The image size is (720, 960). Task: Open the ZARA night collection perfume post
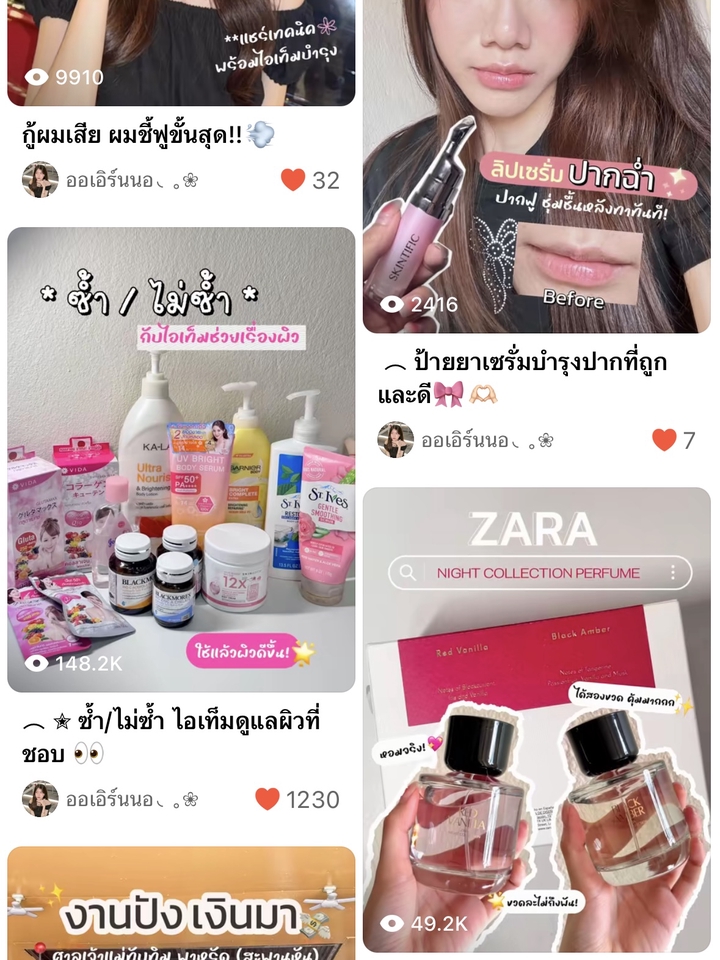[536, 720]
